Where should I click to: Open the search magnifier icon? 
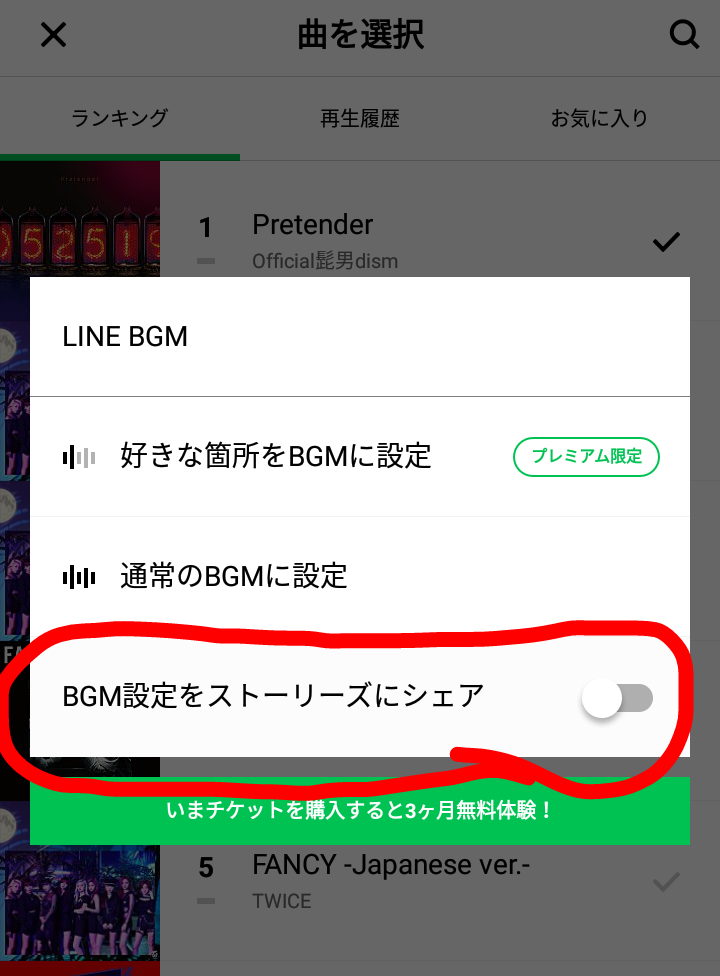tap(684, 36)
